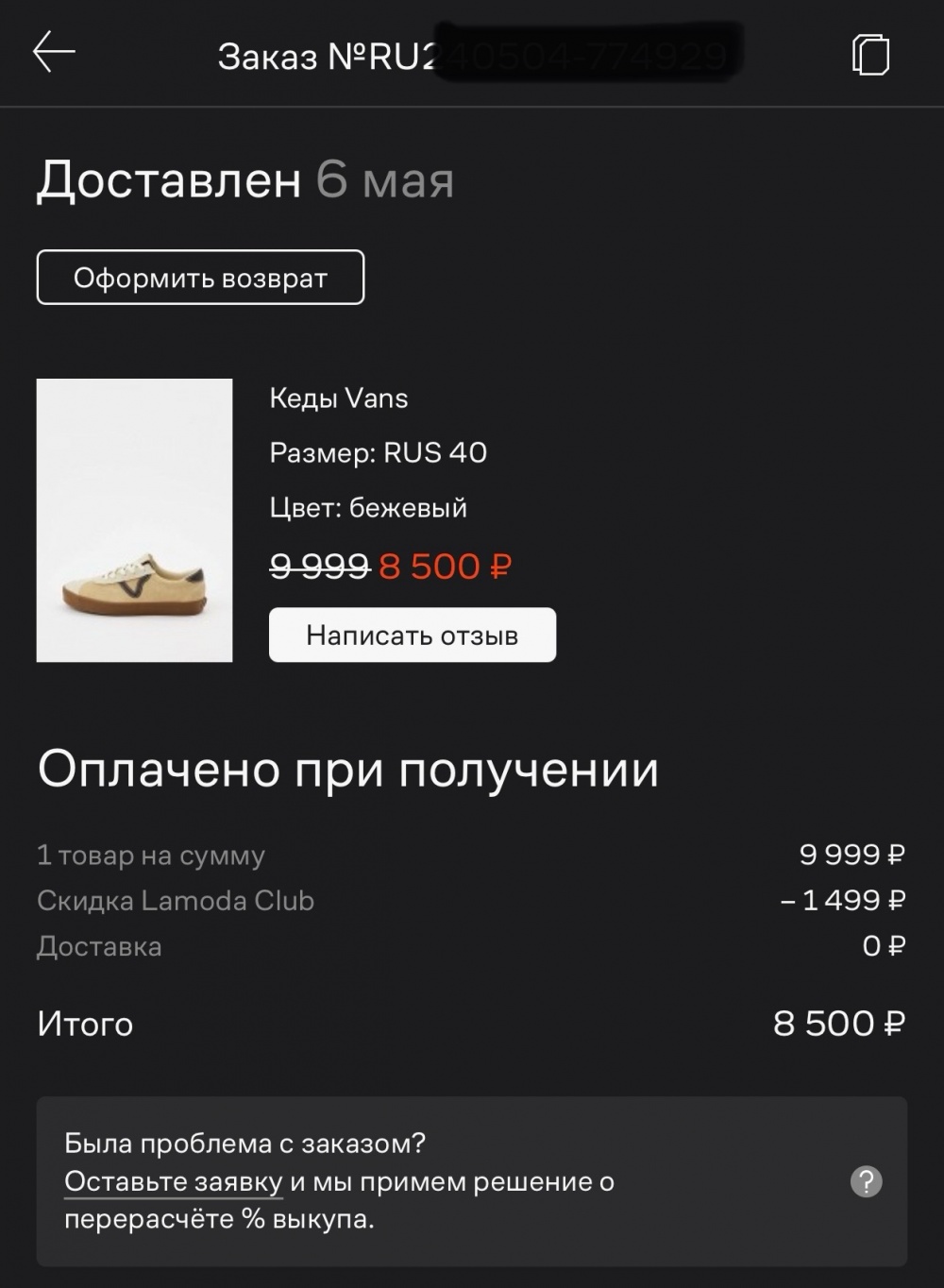The width and height of the screenshot is (944, 1288).
Task: Click the Доставка delivery cost row
Action: pos(97,946)
